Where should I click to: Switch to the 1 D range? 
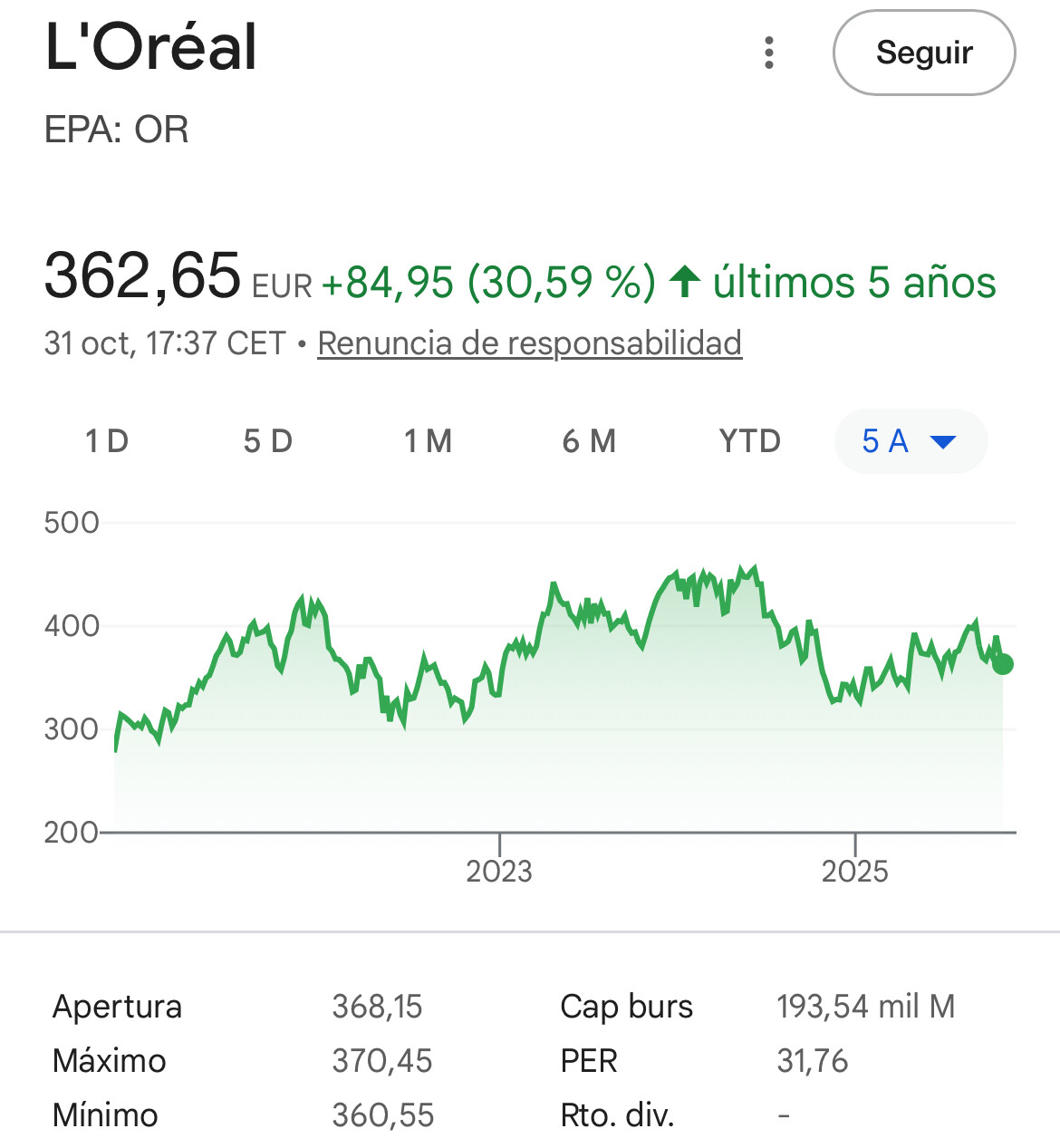(107, 441)
